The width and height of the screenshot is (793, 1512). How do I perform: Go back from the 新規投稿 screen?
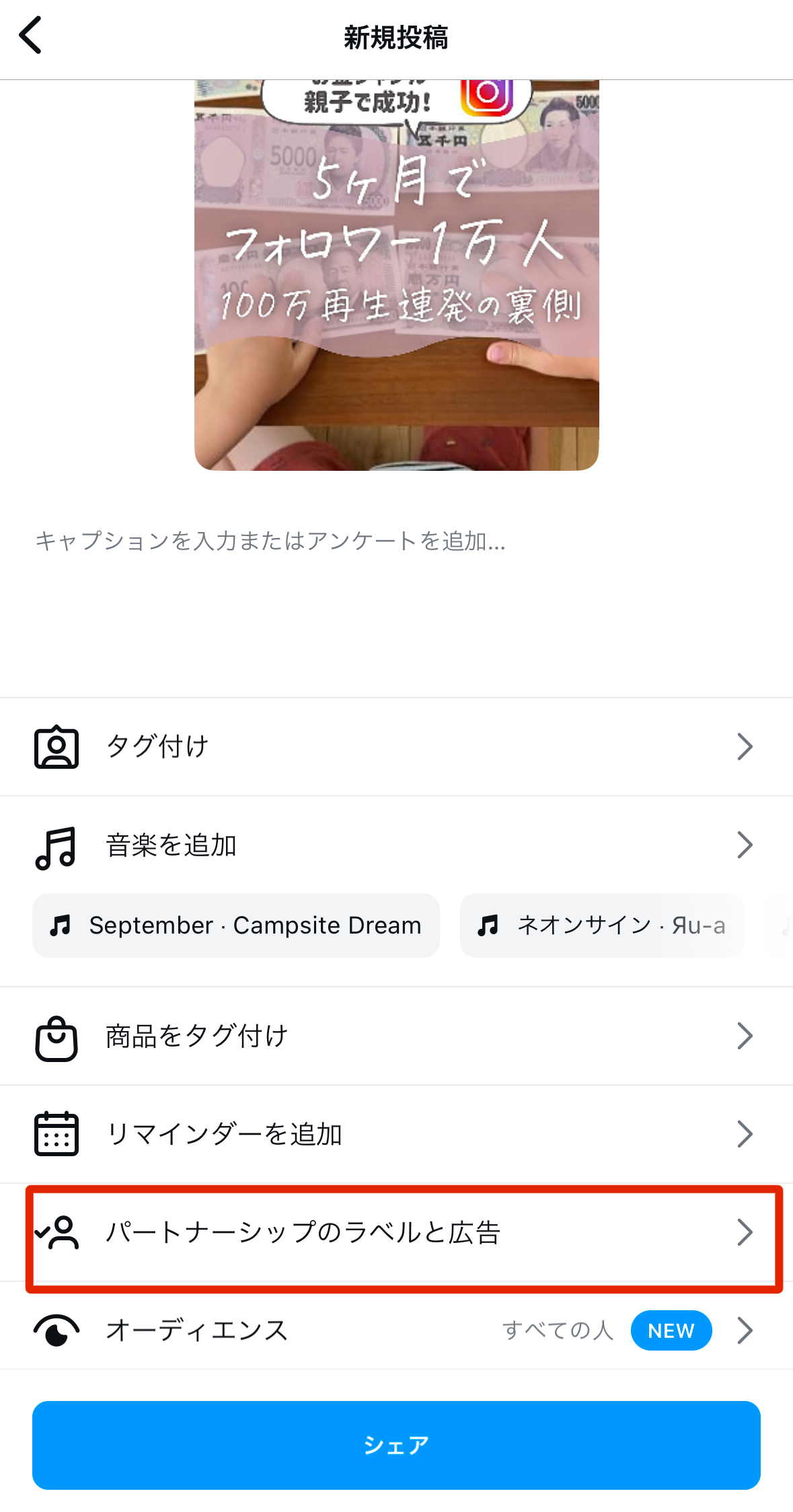point(31,36)
